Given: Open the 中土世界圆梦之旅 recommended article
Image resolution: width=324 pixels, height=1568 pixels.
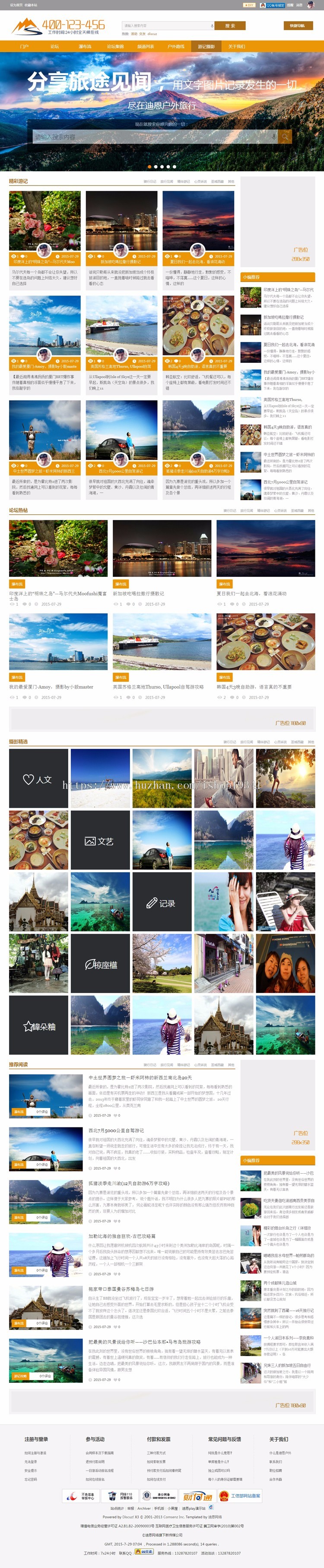Looking at the screenshot, I should tap(140, 1077).
